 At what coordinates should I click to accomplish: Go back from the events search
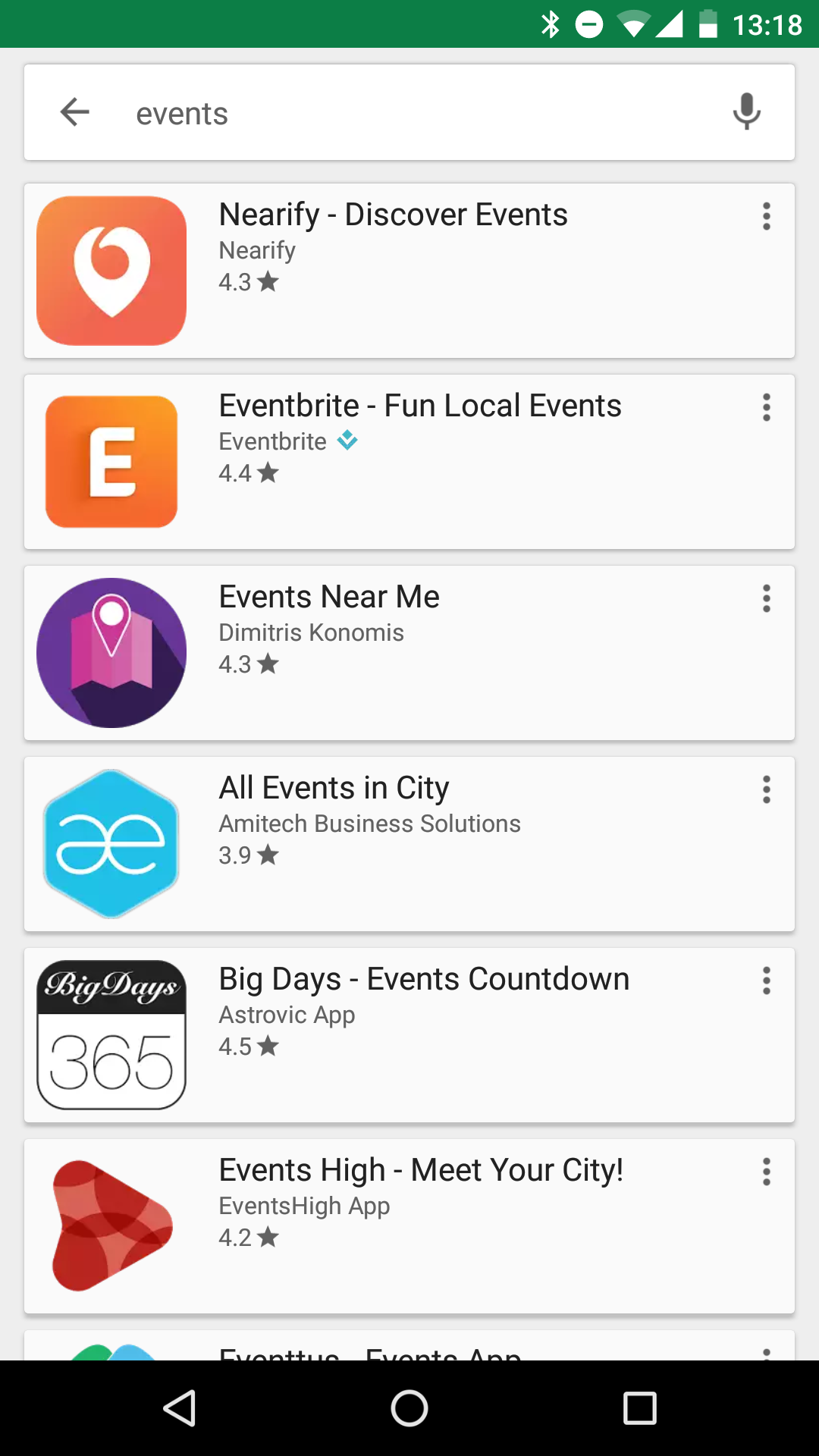click(x=74, y=112)
